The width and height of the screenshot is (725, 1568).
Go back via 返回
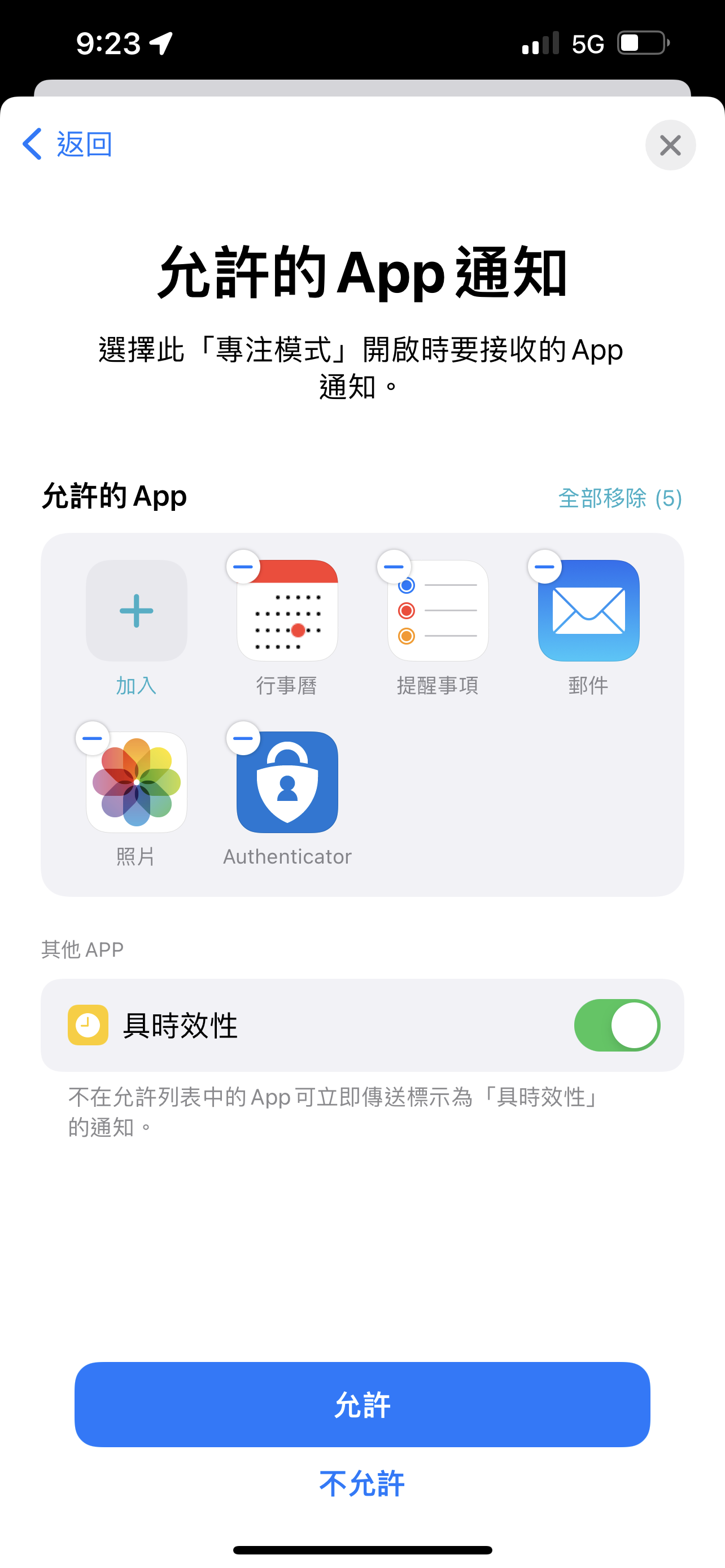tap(67, 144)
